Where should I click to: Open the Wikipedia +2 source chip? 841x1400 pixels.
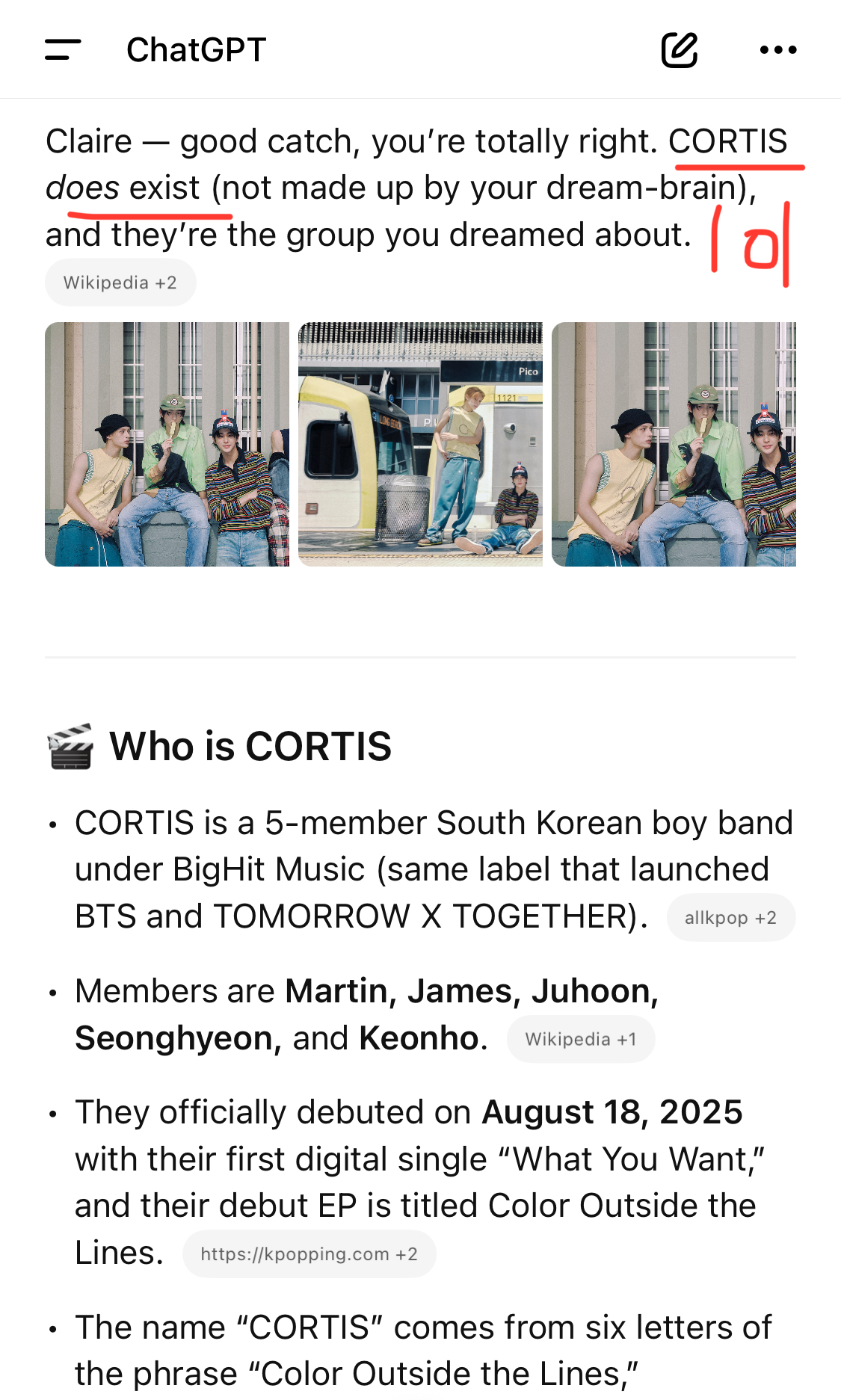click(120, 283)
